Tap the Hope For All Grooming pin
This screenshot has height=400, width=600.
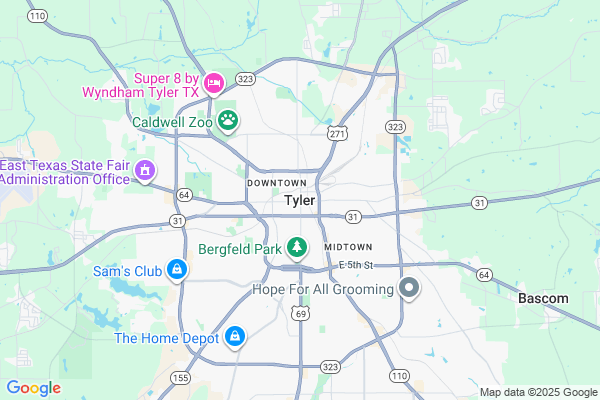click(408, 289)
